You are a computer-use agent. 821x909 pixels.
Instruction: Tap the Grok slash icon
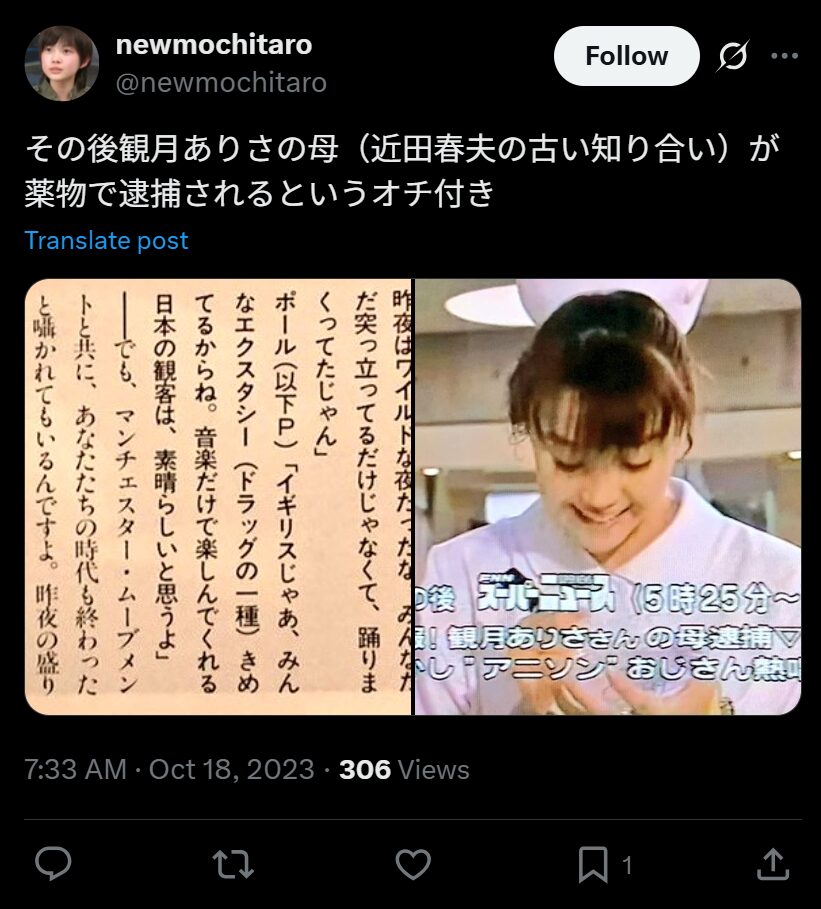(x=733, y=58)
